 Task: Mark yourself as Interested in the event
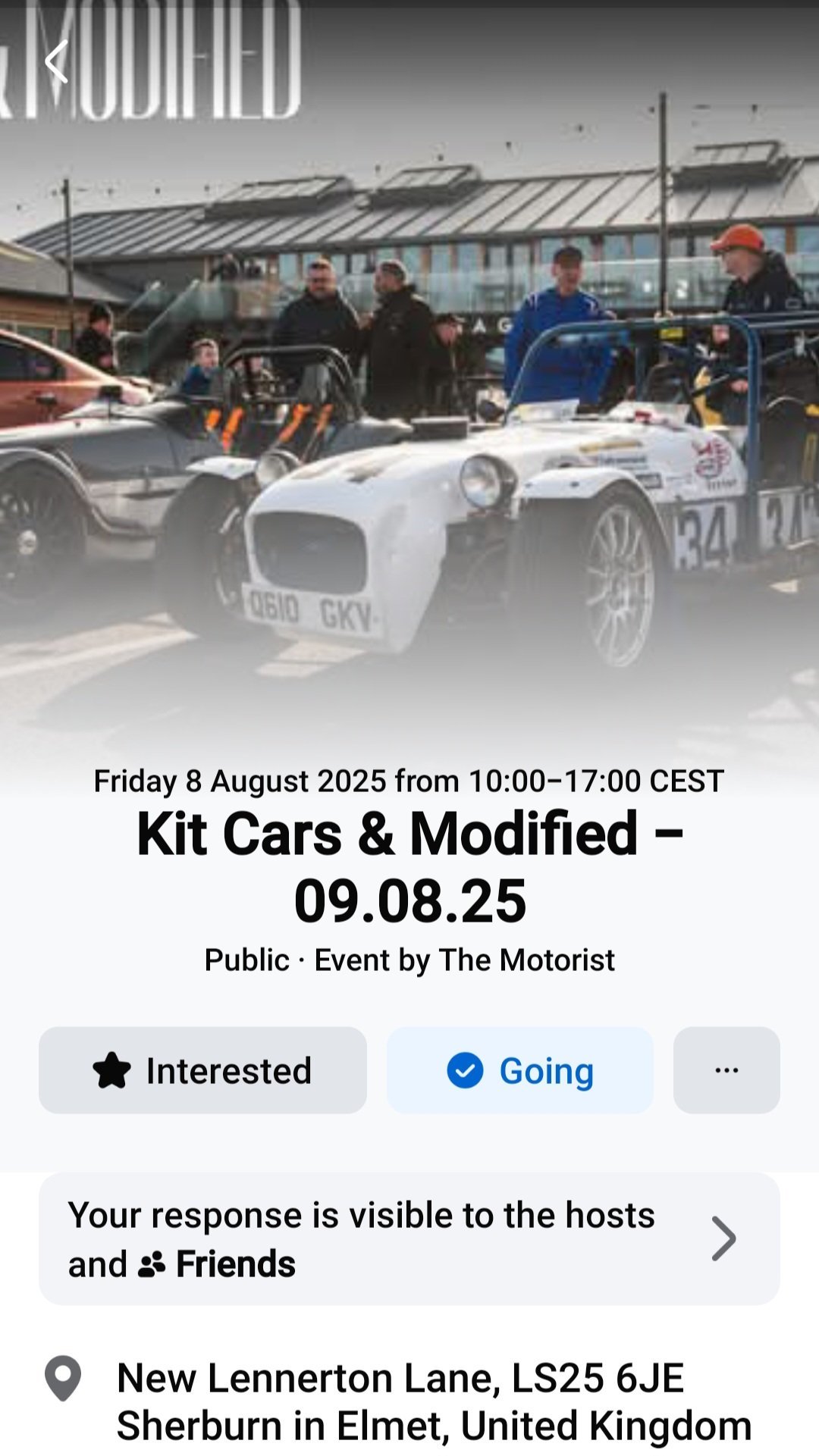pyautogui.click(x=202, y=1070)
